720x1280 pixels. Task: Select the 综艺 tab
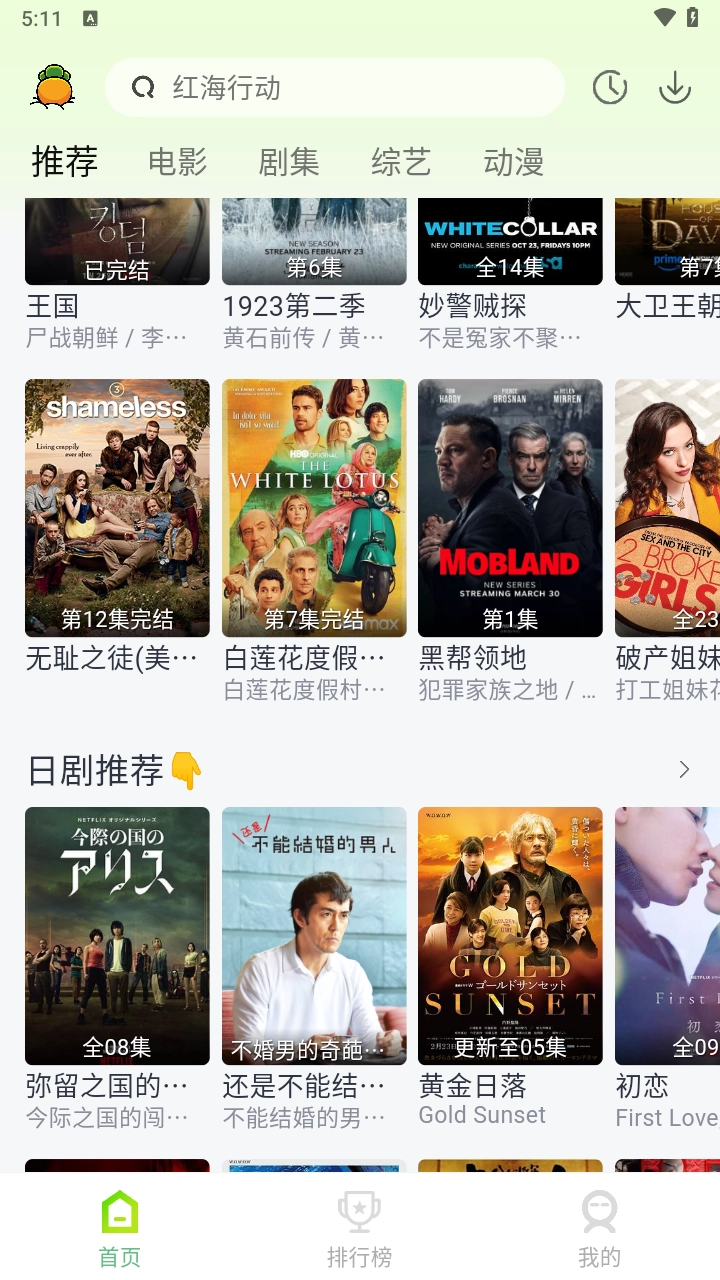(x=401, y=161)
